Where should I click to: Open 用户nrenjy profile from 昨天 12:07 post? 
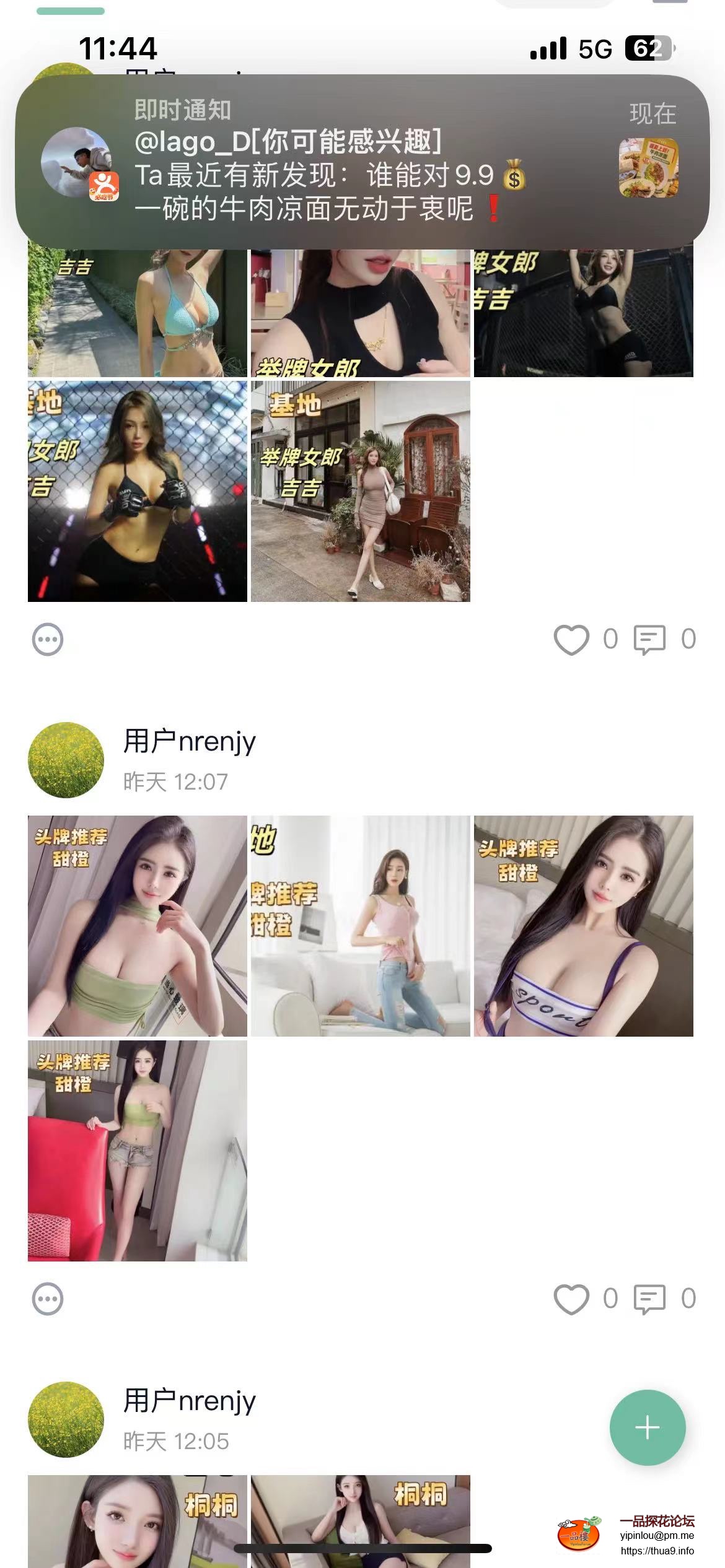(190, 741)
